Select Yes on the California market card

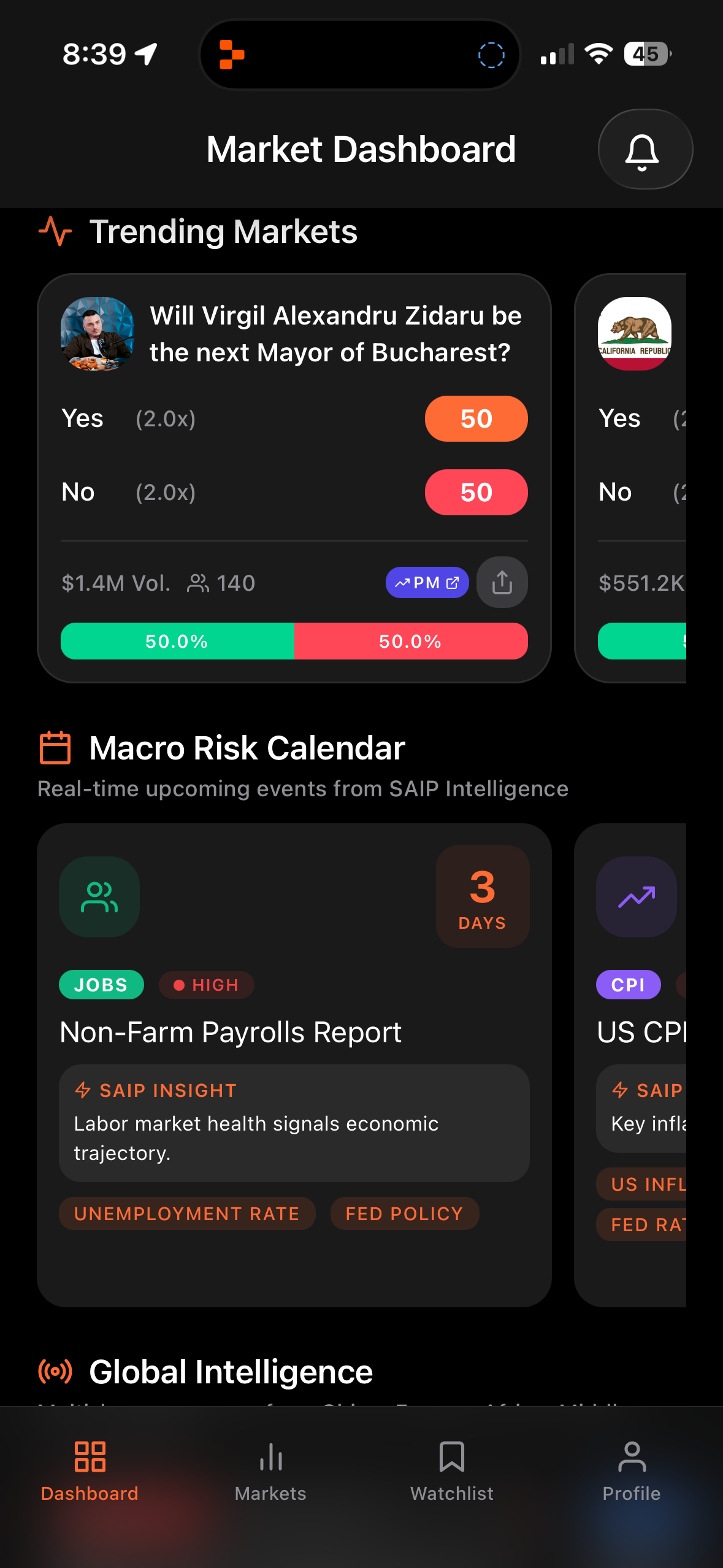tap(621, 418)
